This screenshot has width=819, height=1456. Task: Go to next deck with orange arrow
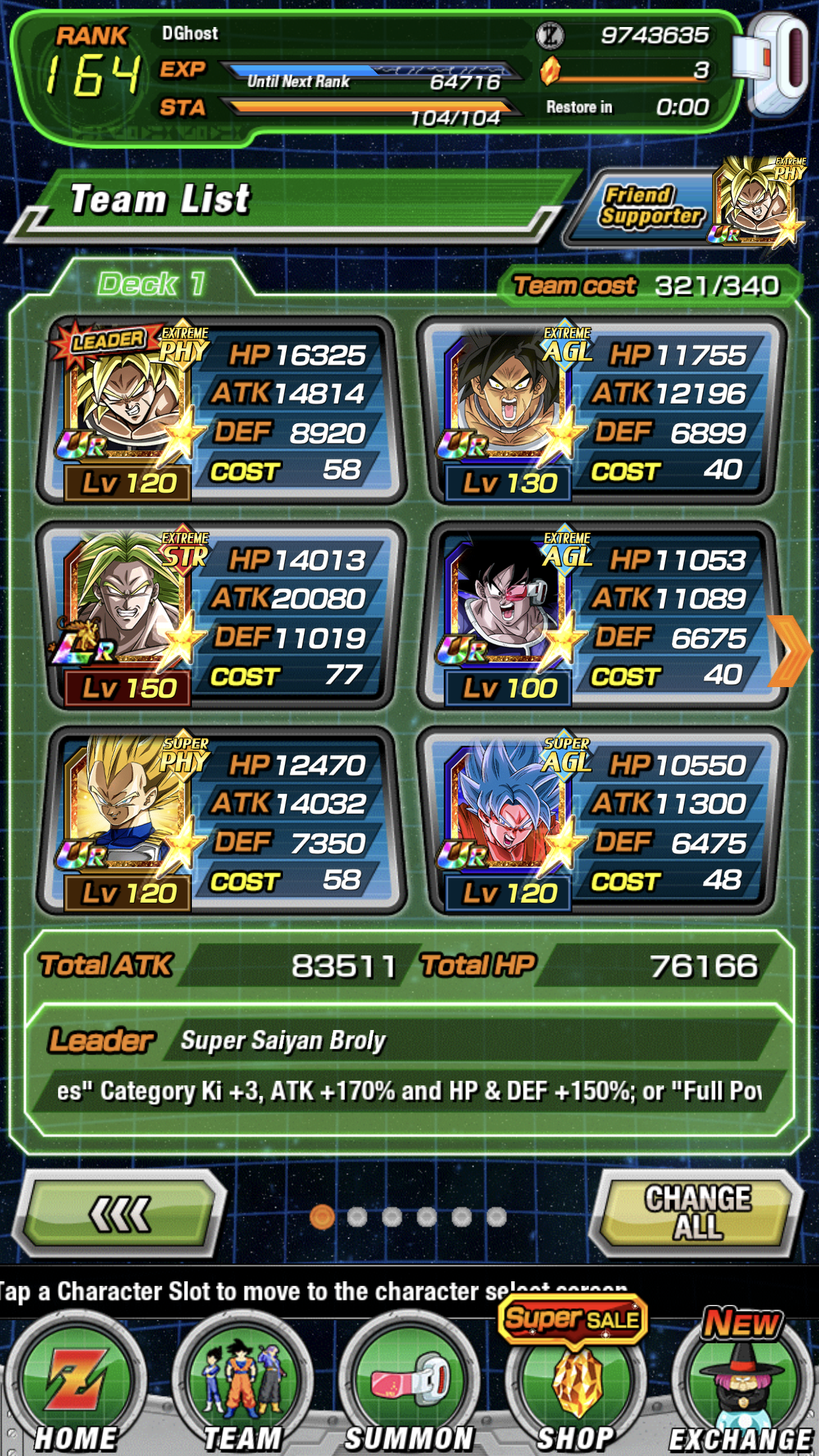[790, 651]
